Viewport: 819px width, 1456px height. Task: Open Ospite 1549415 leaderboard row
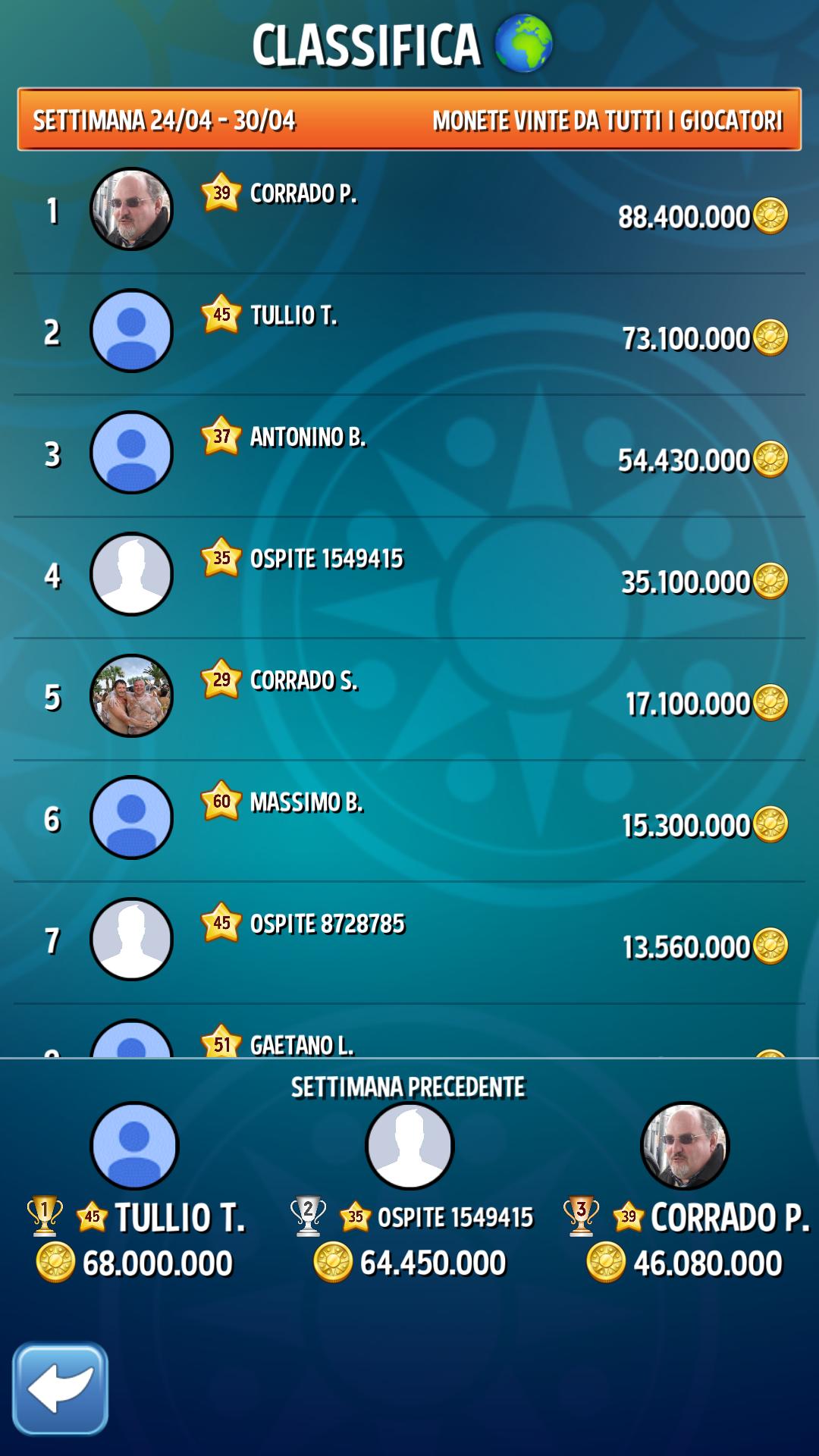pyautogui.click(x=409, y=575)
